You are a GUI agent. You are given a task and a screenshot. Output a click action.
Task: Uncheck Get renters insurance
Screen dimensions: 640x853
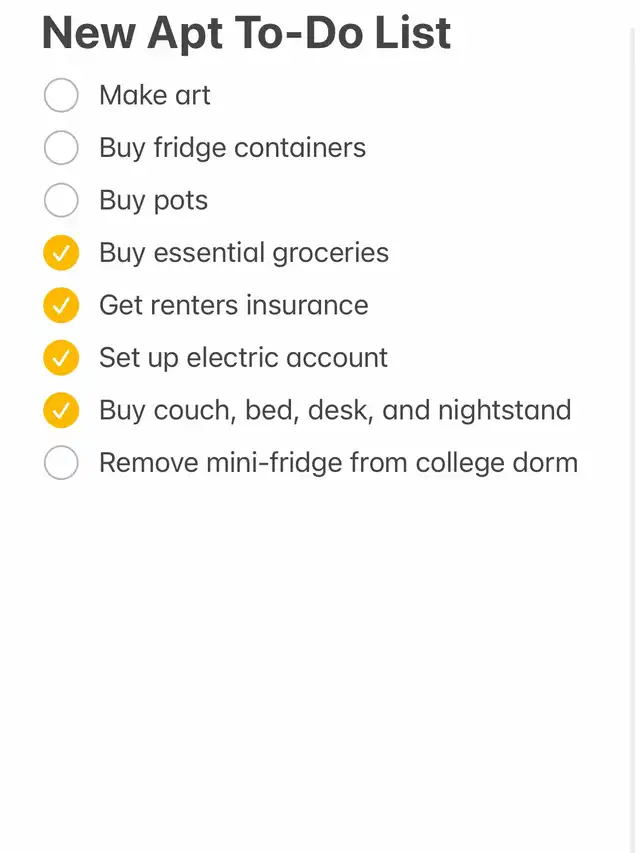61,306
